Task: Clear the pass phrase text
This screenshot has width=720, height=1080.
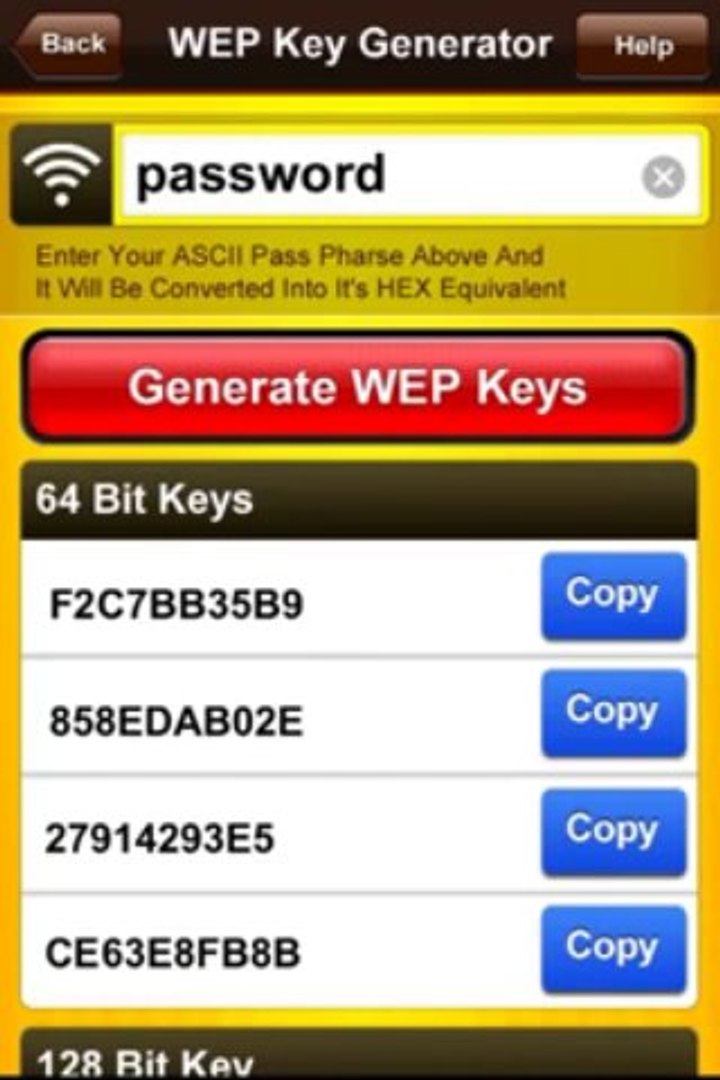Action: pyautogui.click(x=662, y=178)
